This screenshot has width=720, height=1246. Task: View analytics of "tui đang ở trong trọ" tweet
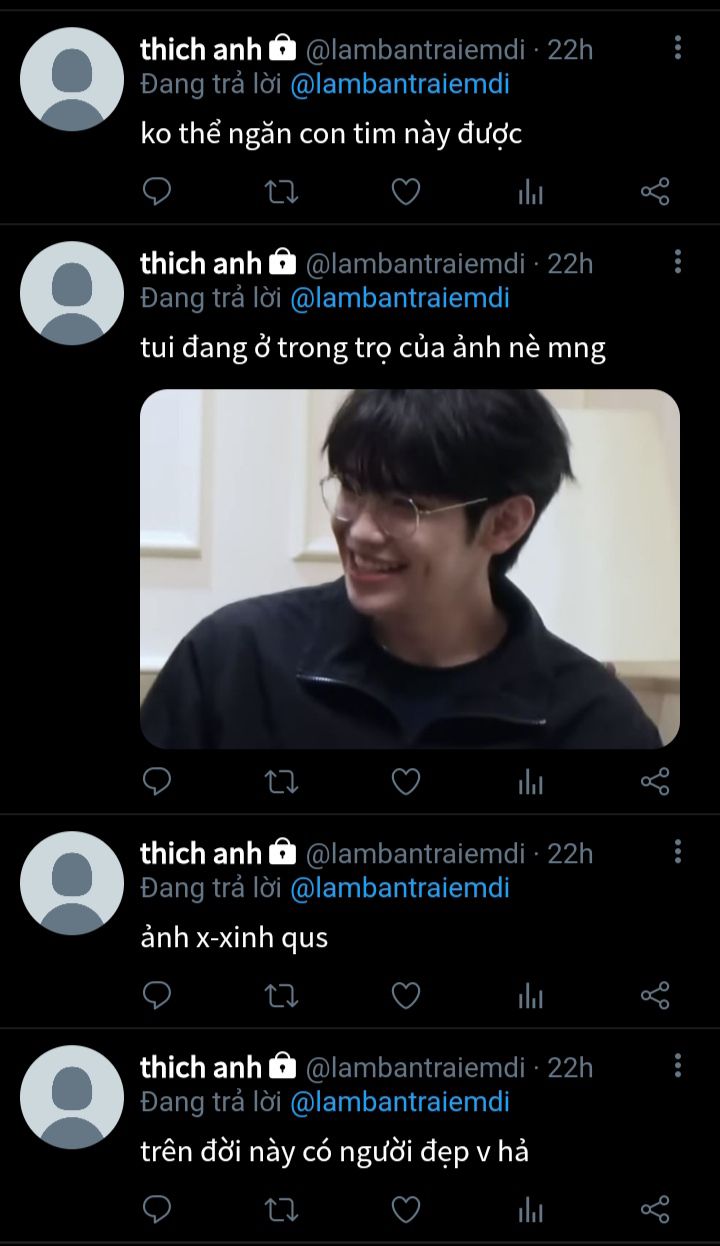click(530, 782)
